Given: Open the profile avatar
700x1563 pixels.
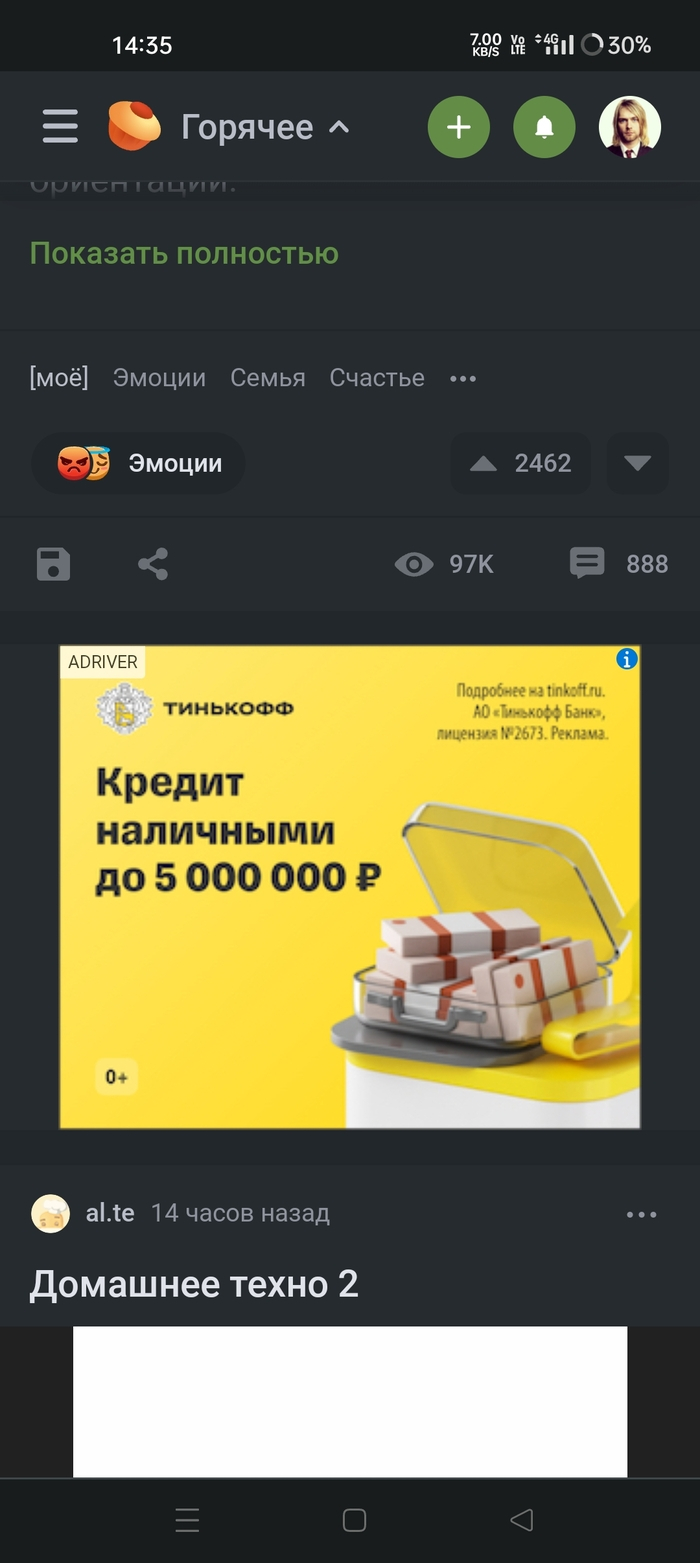Looking at the screenshot, I should [629, 127].
